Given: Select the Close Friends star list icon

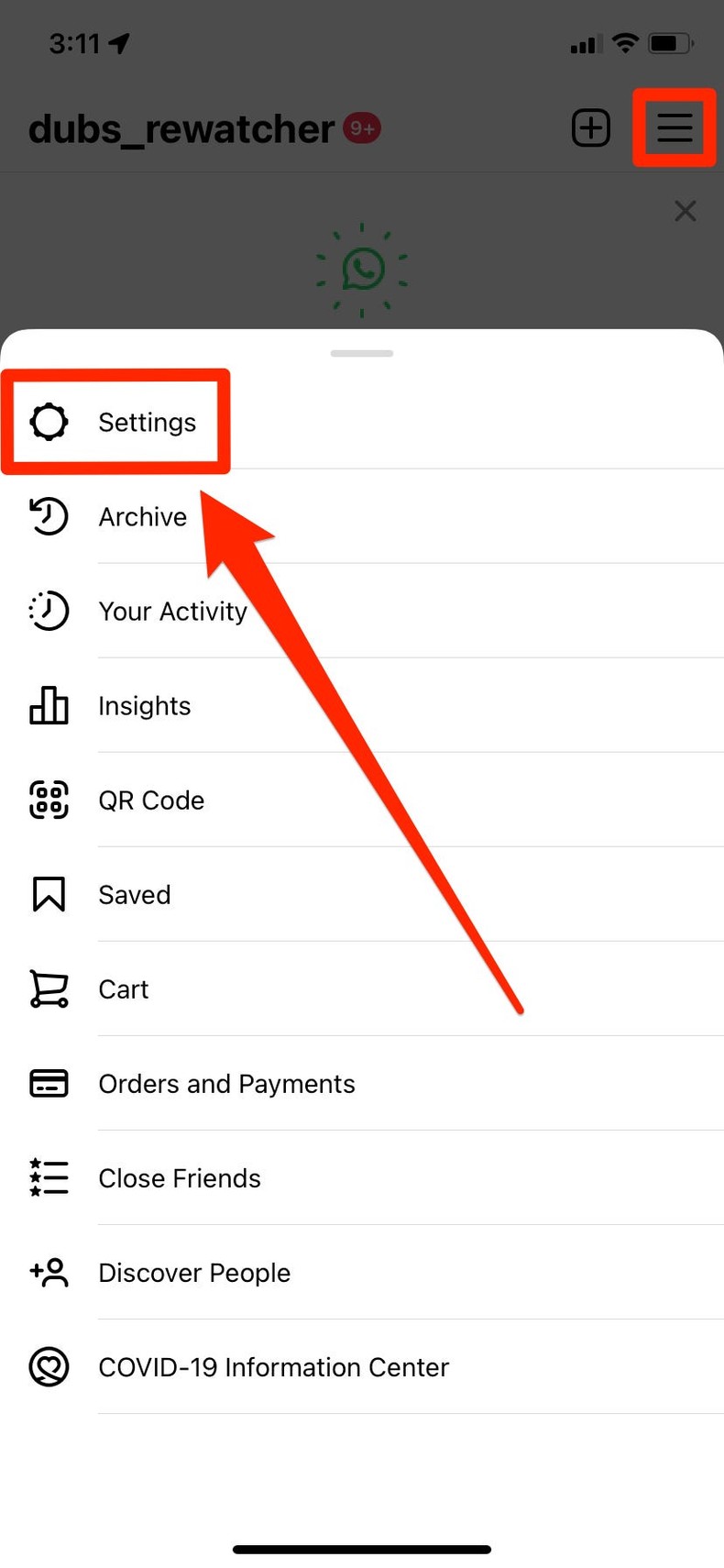Looking at the screenshot, I should point(48,1177).
